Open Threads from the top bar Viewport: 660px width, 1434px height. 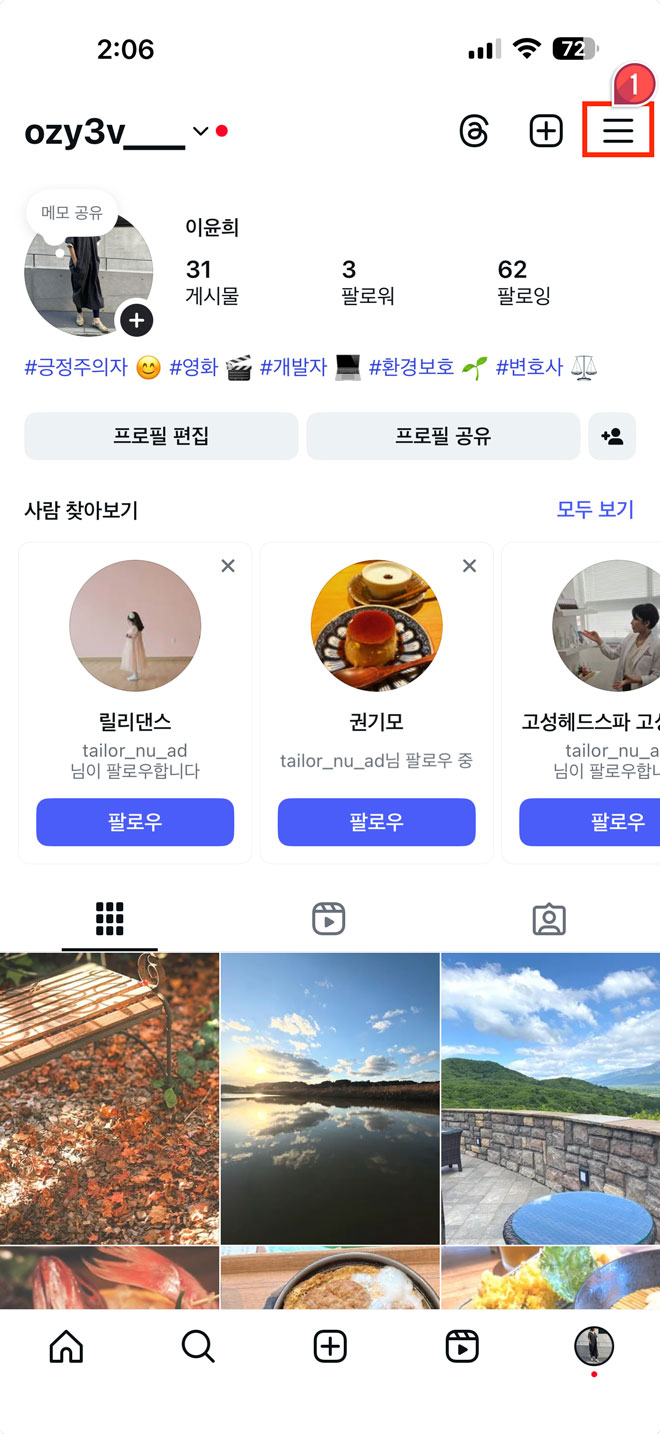(473, 131)
